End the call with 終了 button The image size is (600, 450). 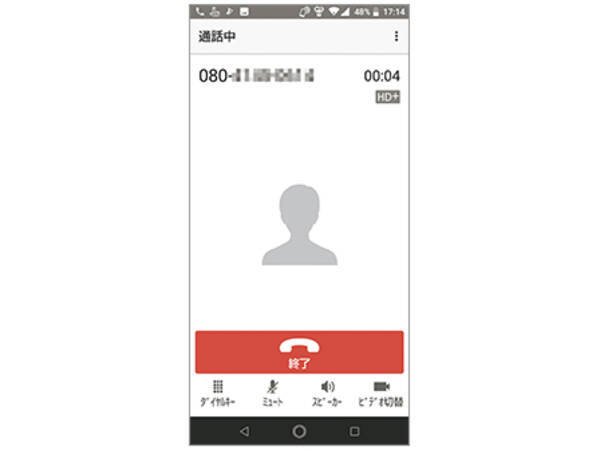[x=299, y=352]
